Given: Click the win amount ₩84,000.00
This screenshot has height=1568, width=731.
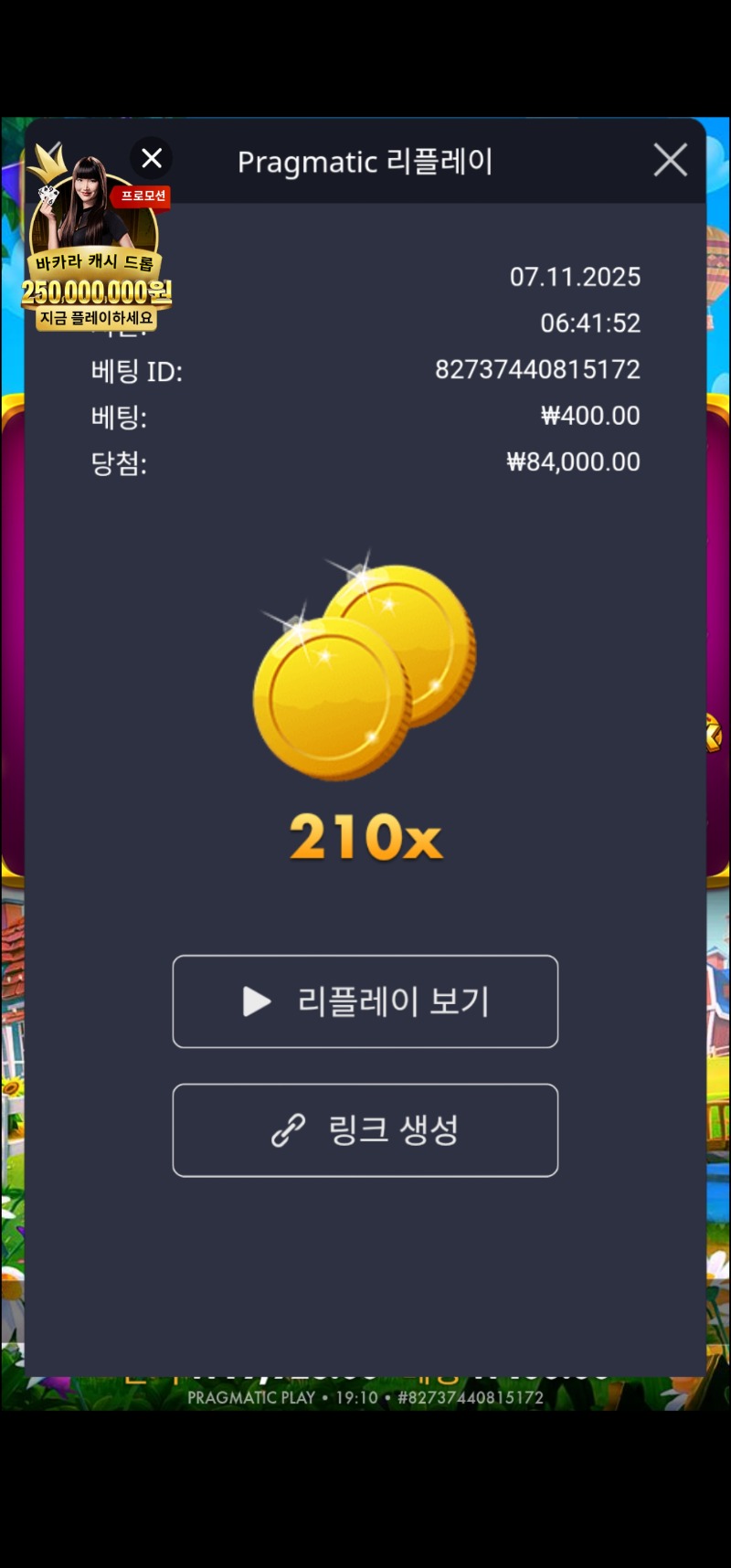Looking at the screenshot, I should 573,462.
